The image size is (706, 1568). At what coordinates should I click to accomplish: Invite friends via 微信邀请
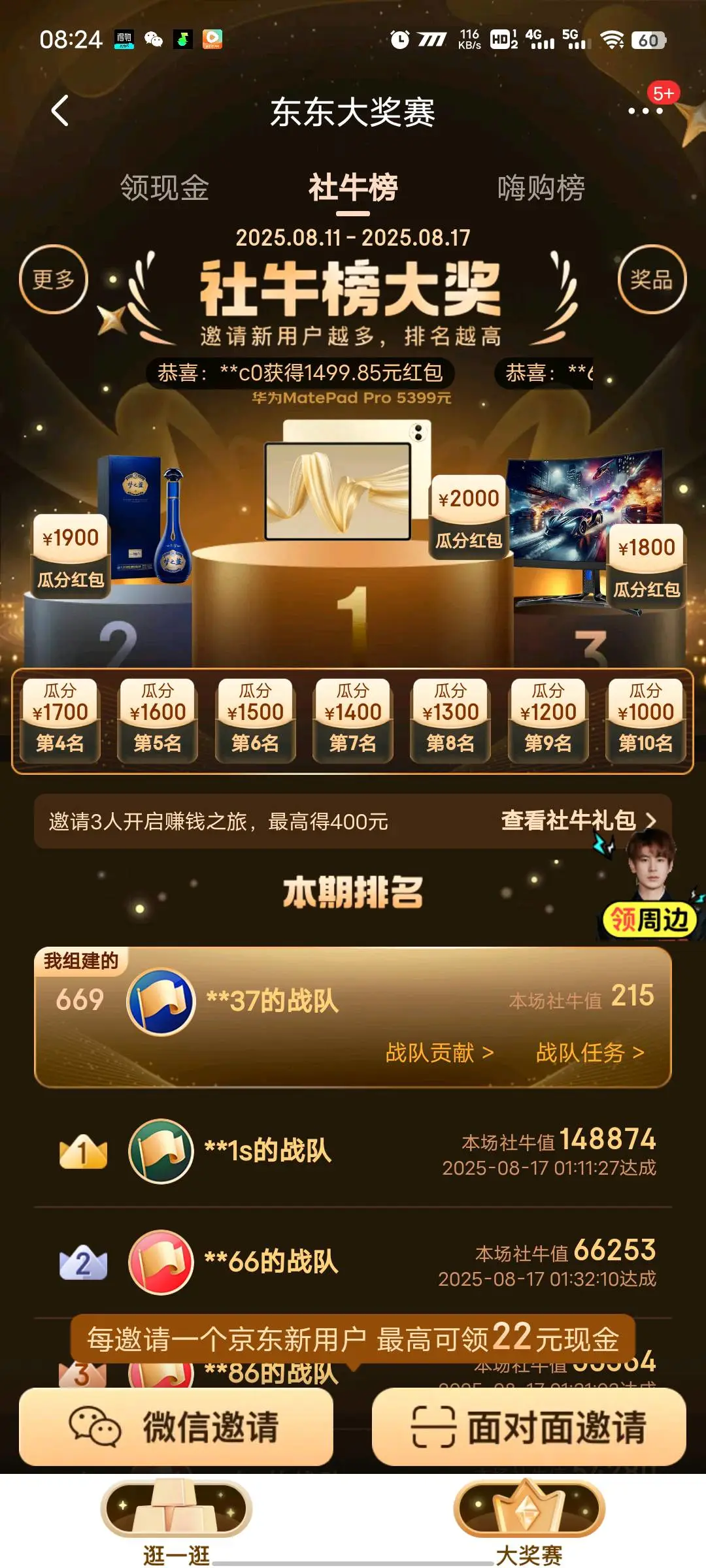(176, 1427)
